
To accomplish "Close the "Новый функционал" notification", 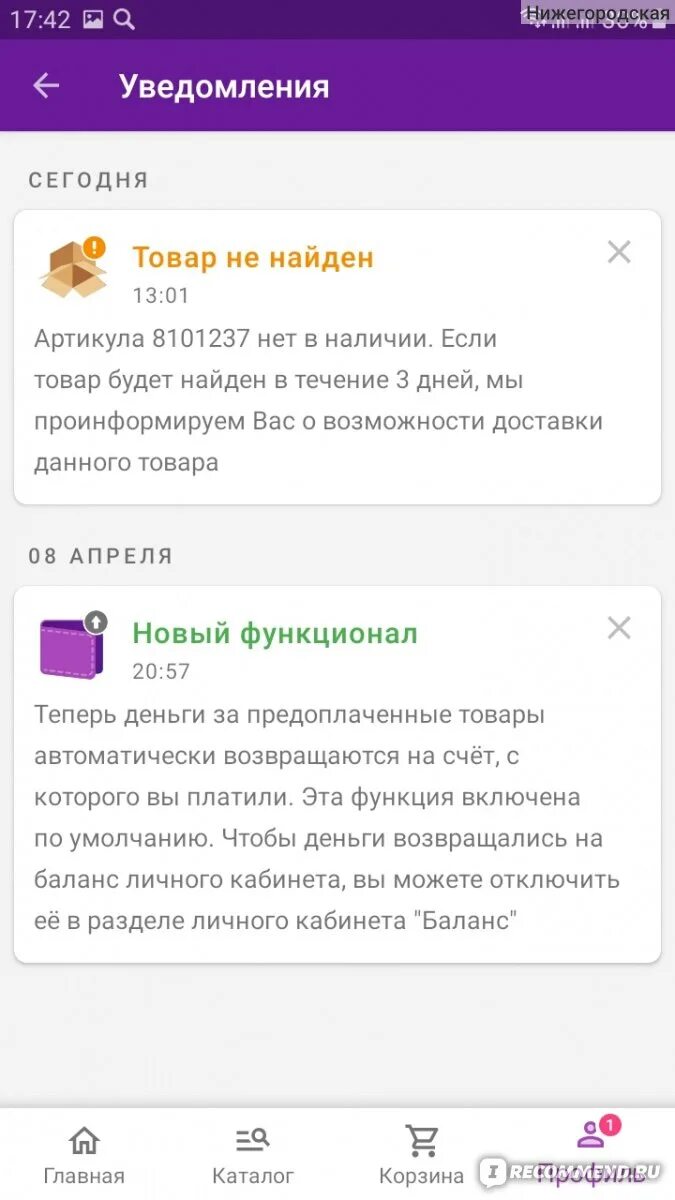I will [619, 628].
